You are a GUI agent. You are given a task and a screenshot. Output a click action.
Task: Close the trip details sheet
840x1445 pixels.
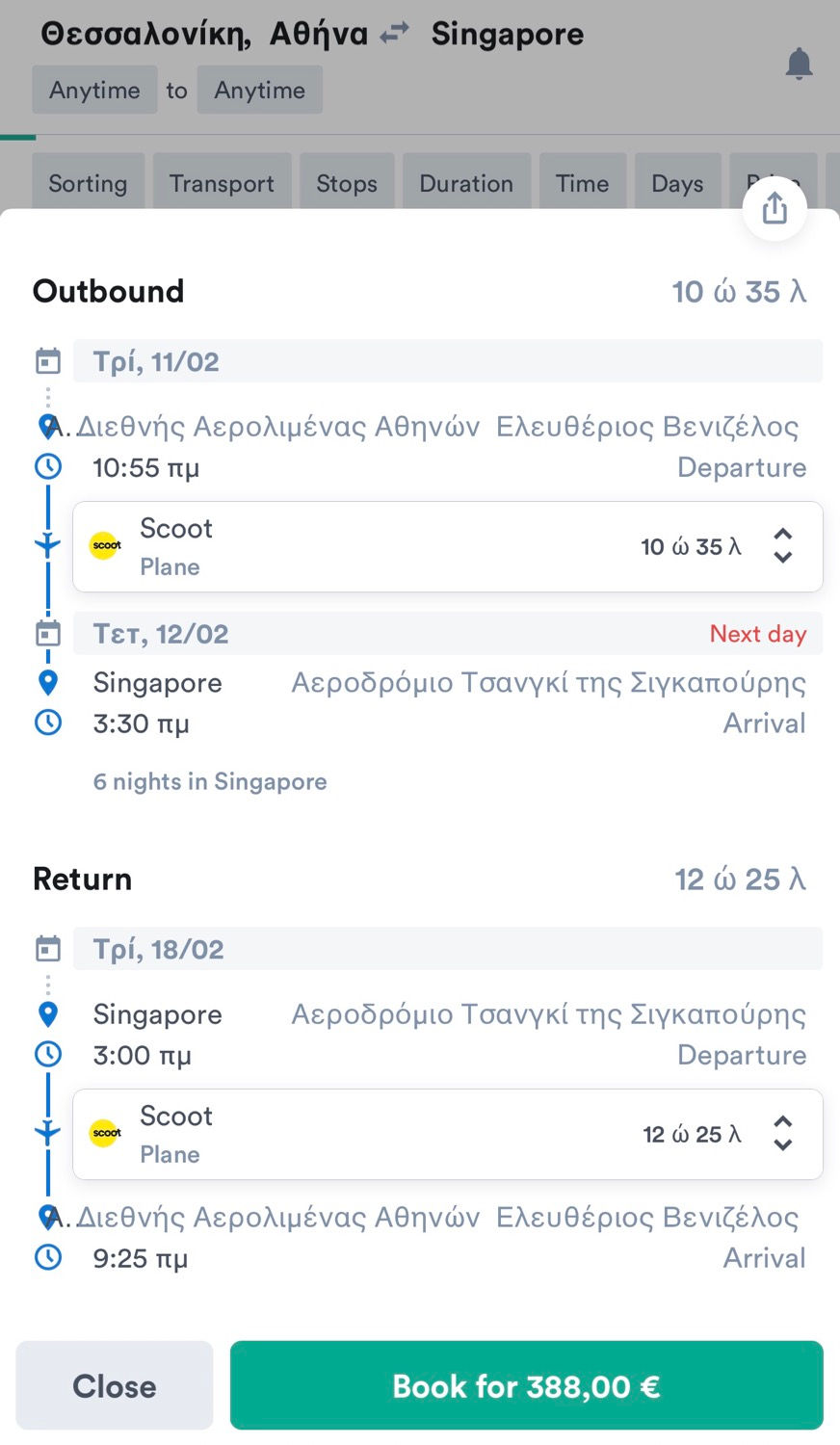pos(115,1385)
